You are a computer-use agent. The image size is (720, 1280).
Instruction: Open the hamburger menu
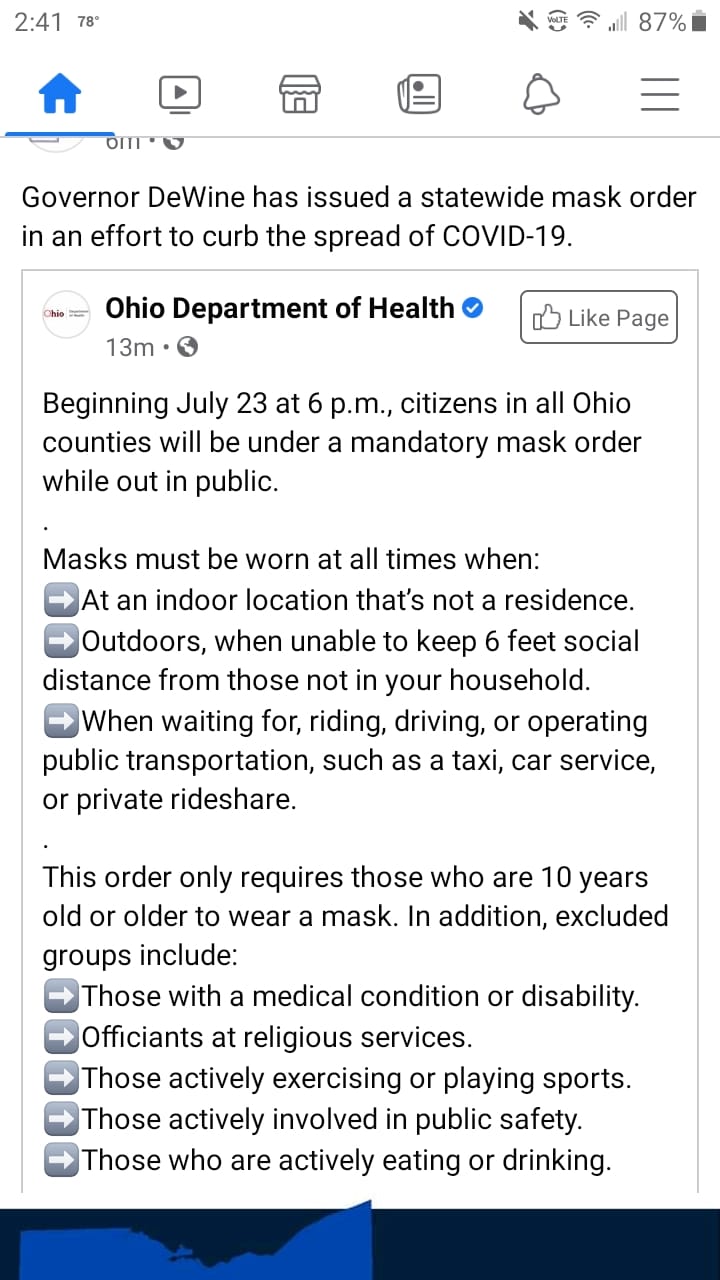(660, 94)
